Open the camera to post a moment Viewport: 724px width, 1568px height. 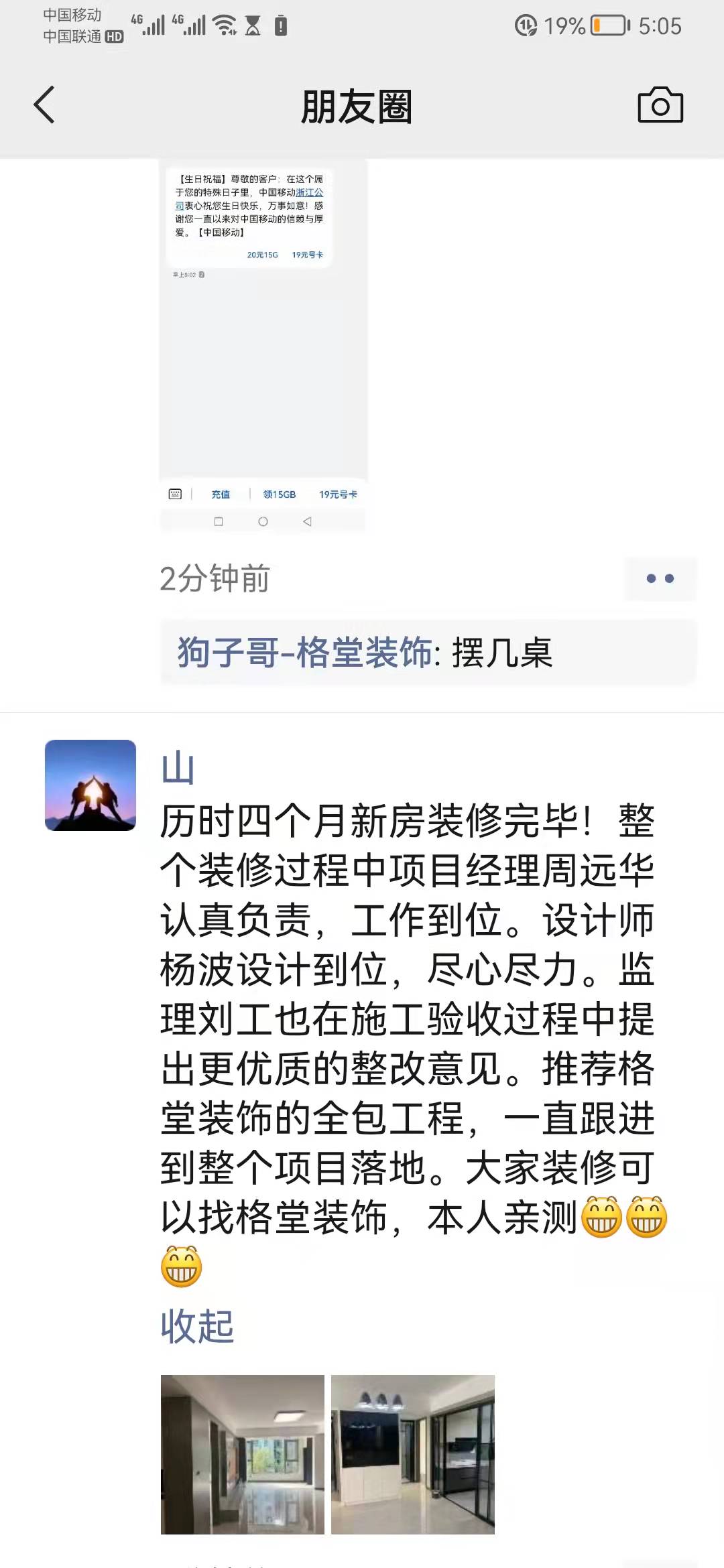pos(660,105)
